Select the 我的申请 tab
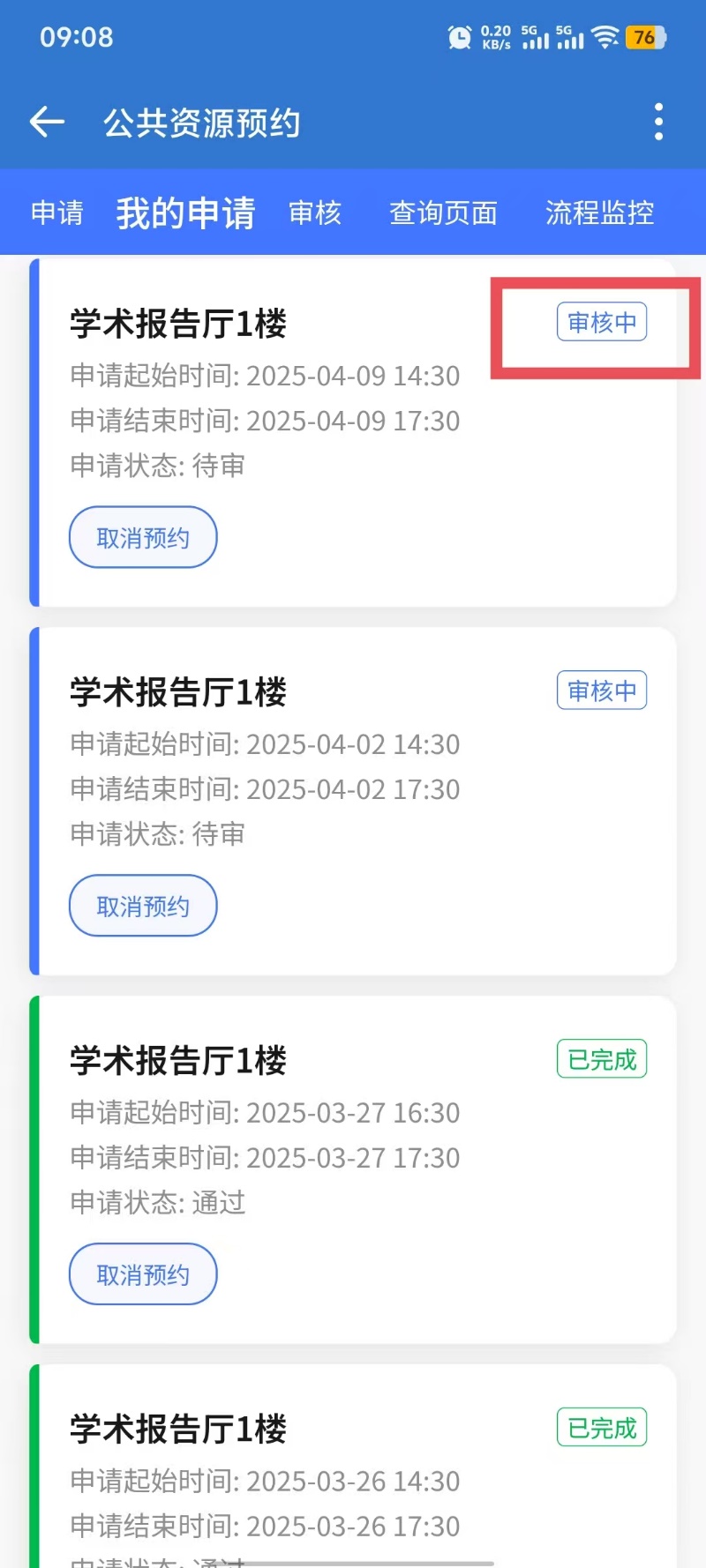 point(186,213)
